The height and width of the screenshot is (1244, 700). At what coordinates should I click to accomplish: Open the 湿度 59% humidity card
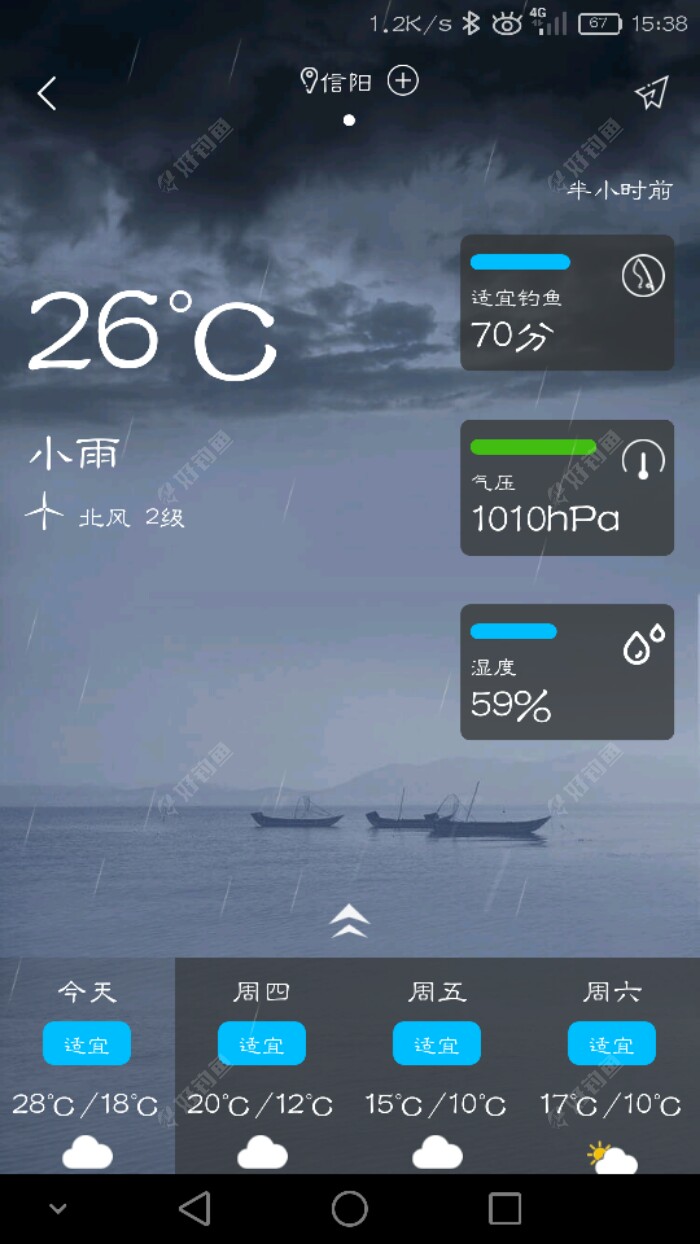[566, 672]
